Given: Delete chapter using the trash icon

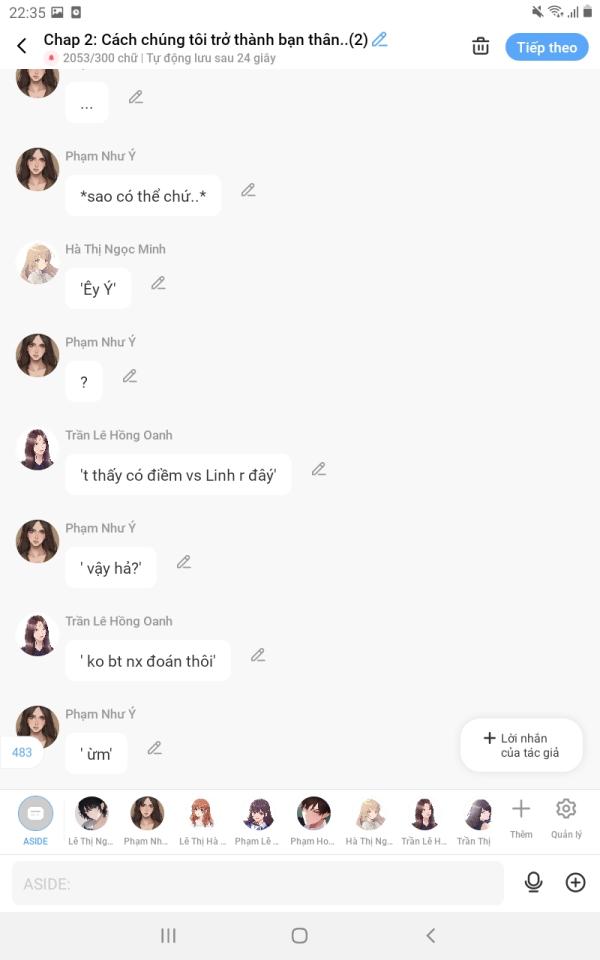Looking at the screenshot, I should (x=481, y=47).
